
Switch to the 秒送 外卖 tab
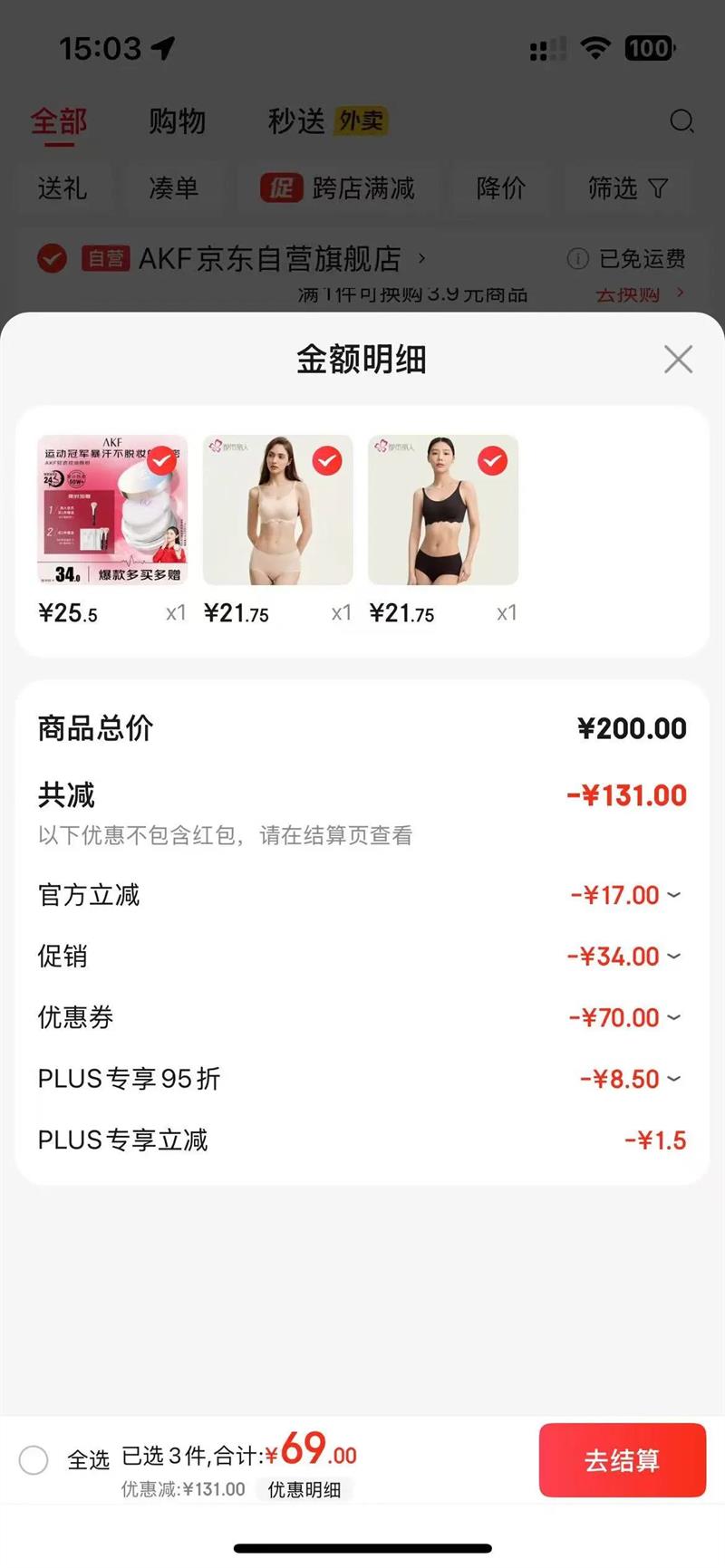tap(326, 121)
